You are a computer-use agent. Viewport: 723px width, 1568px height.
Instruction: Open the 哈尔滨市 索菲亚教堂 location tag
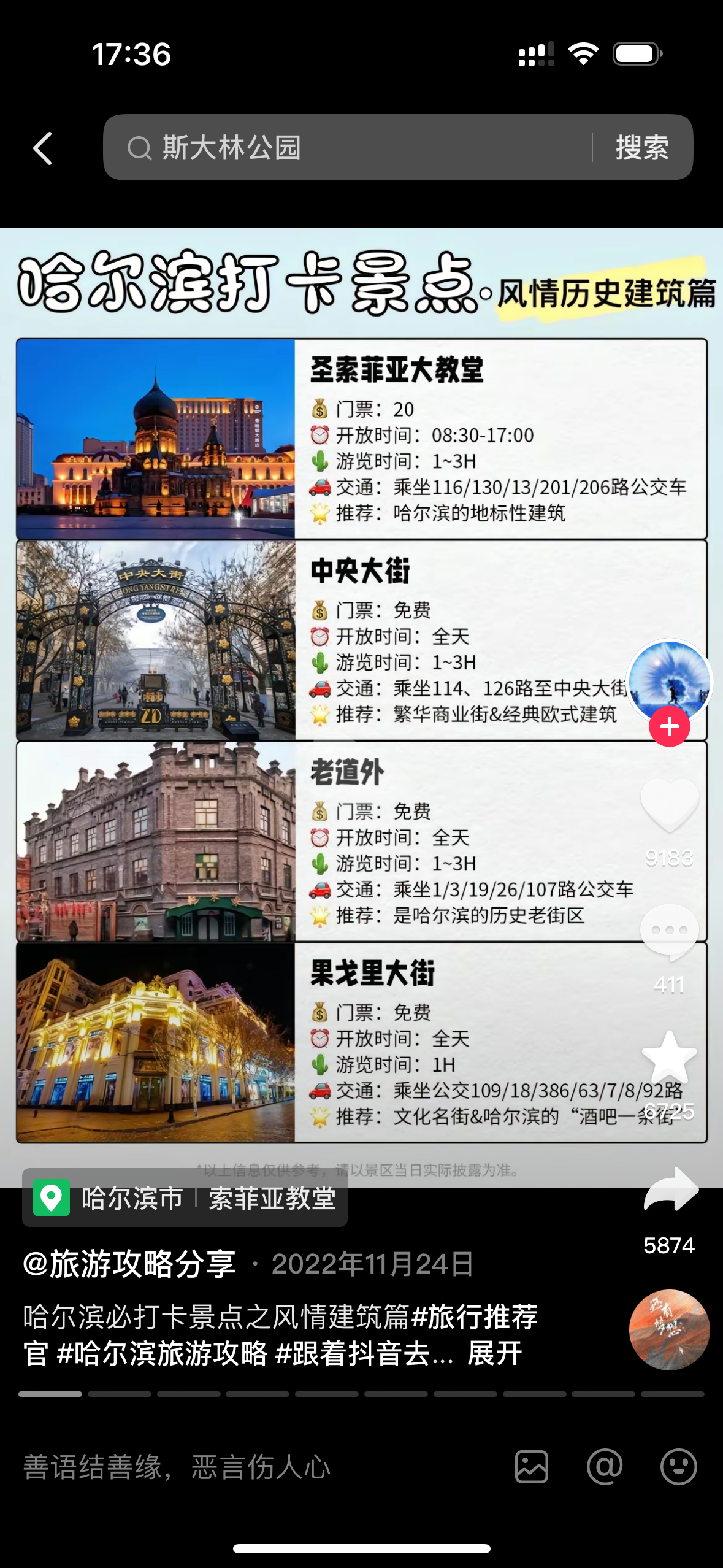coord(185,1198)
